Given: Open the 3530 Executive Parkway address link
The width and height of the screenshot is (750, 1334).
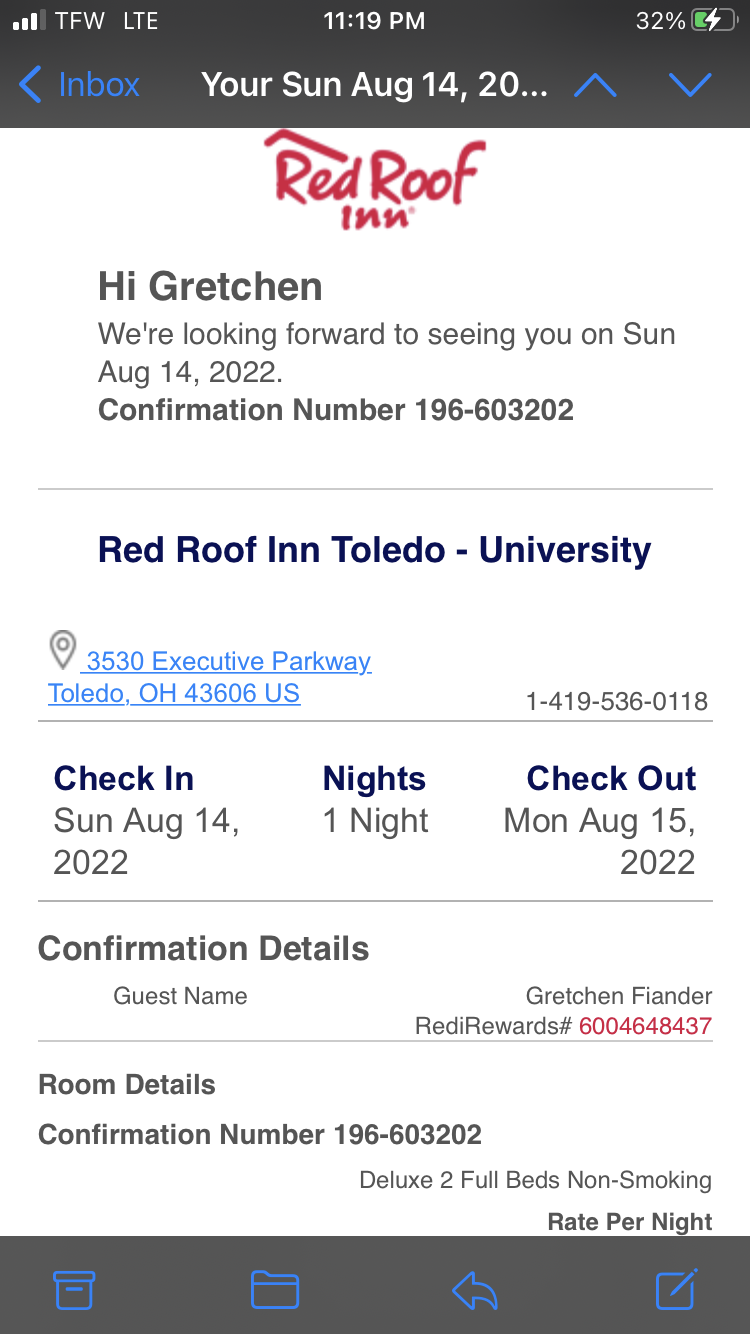Looking at the screenshot, I should click(228, 662).
